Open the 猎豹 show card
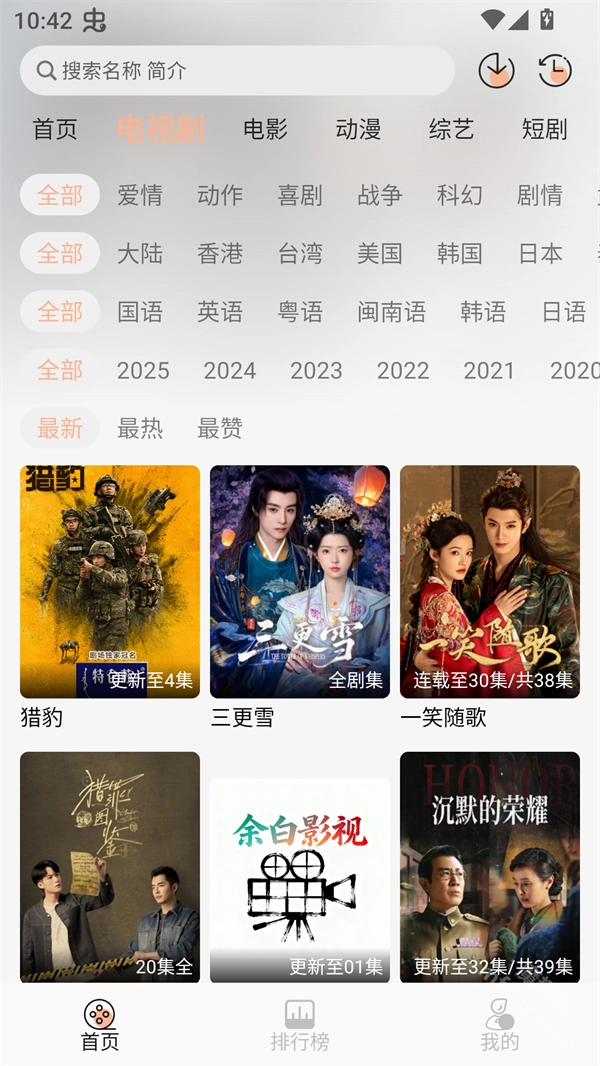 [x=110, y=582]
